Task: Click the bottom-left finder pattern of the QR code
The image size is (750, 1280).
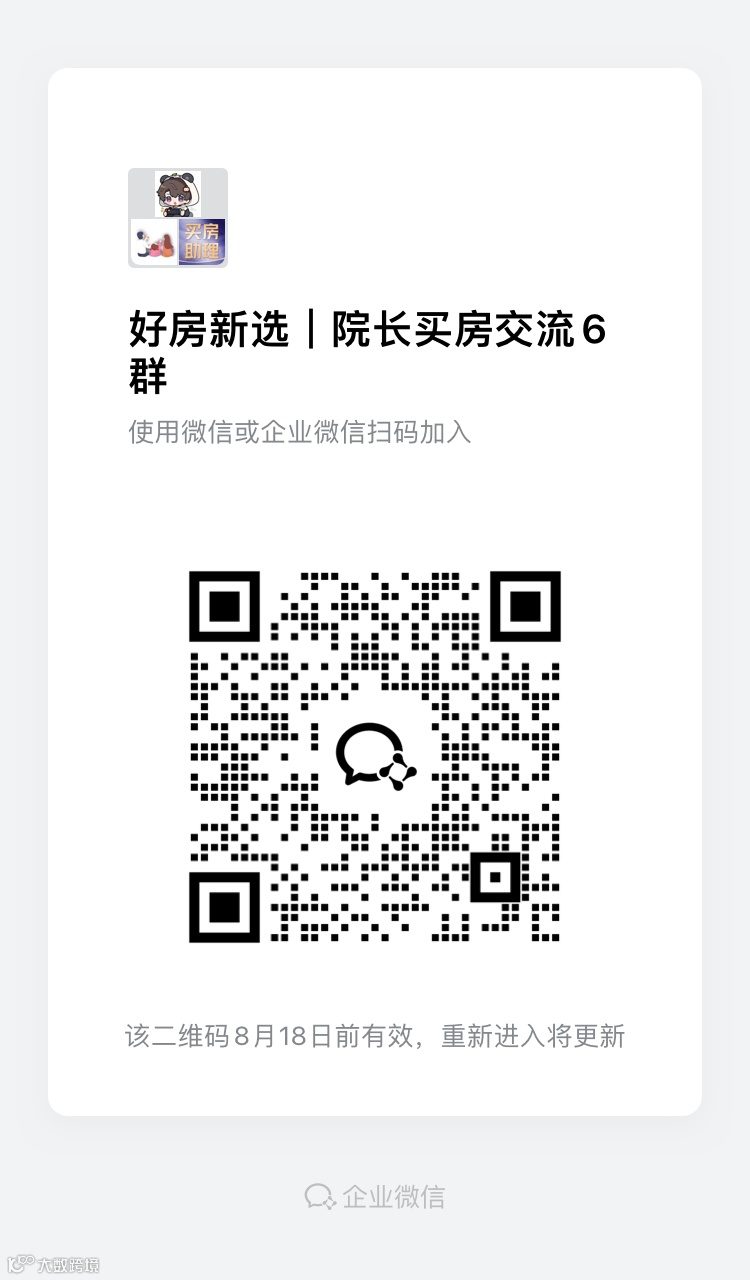Action: [x=226, y=907]
